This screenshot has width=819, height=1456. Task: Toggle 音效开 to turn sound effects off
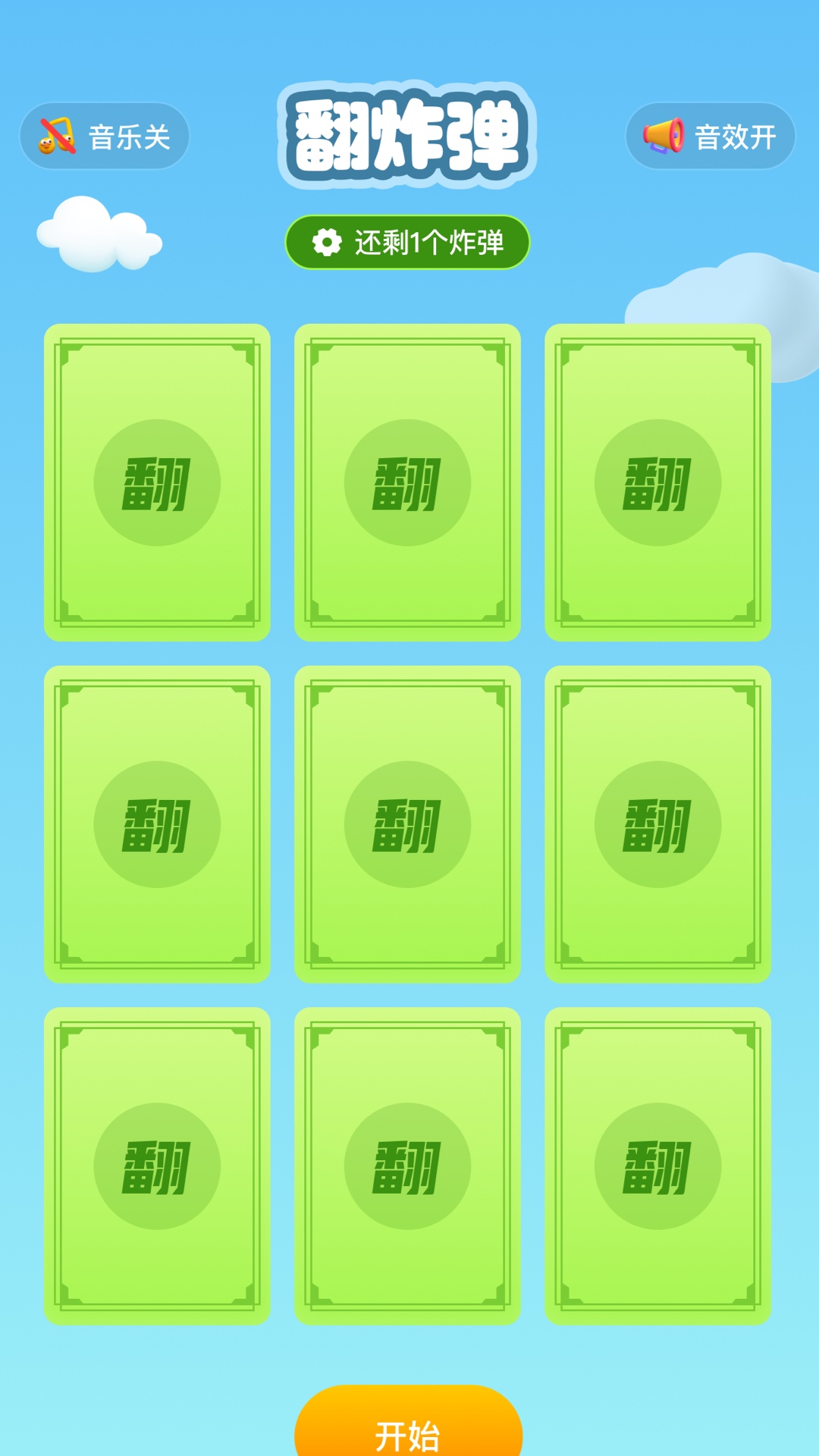pyautogui.click(x=711, y=136)
